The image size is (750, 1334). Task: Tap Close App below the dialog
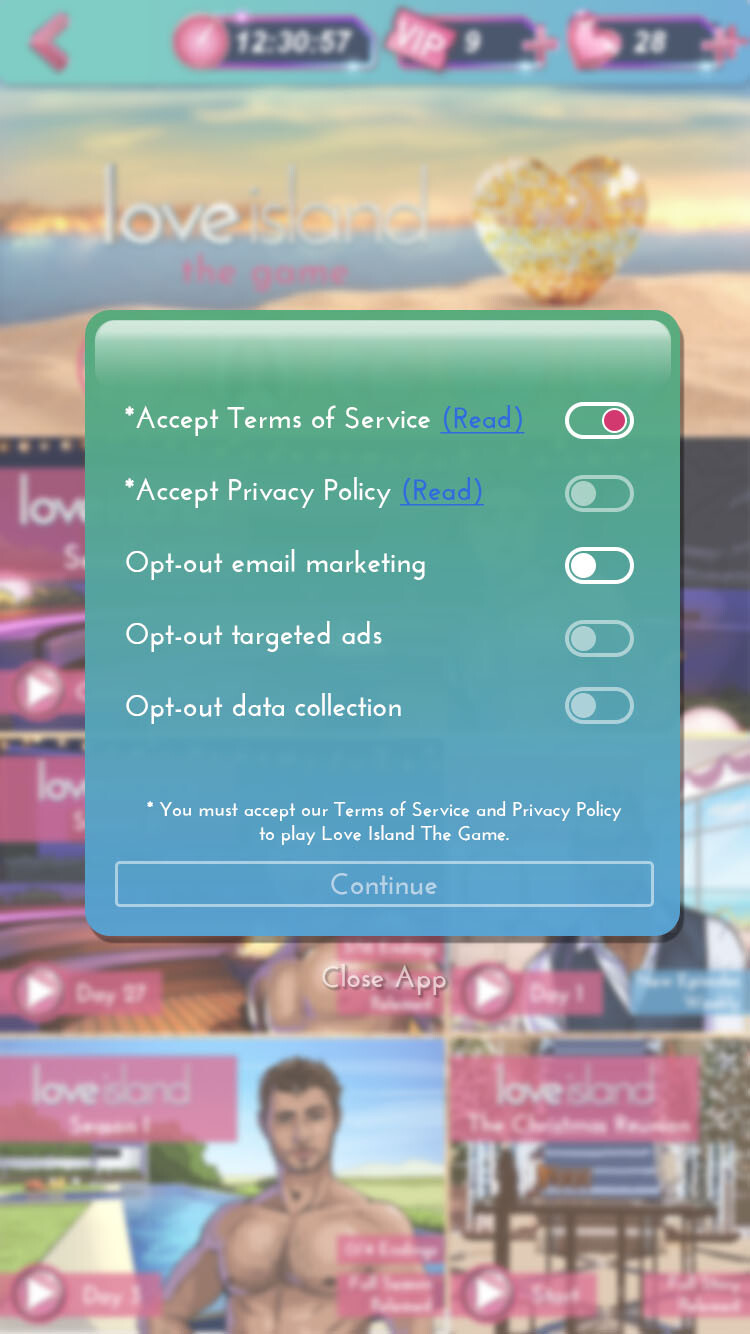point(384,978)
